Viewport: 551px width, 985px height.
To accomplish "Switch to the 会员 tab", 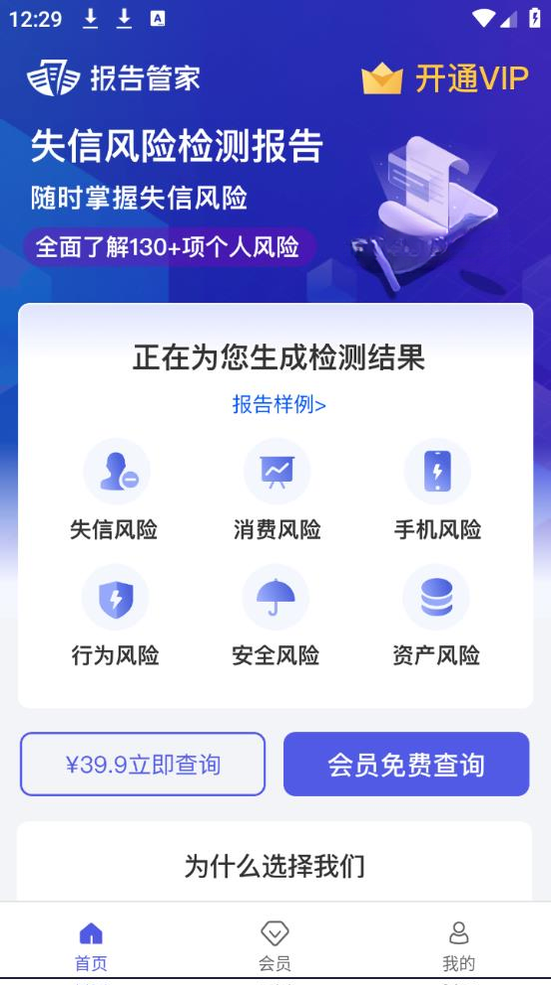I will (275, 946).
